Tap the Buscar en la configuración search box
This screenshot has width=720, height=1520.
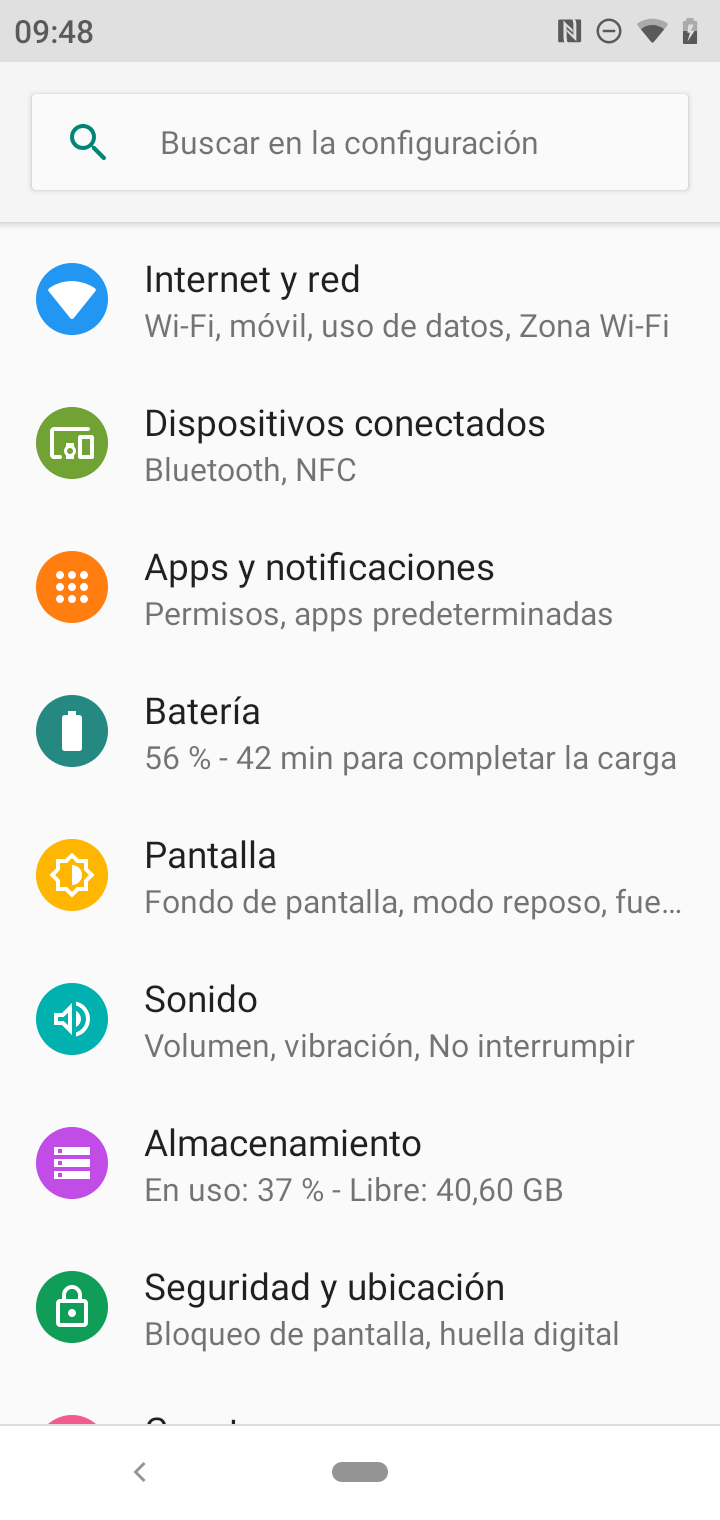[x=360, y=142]
